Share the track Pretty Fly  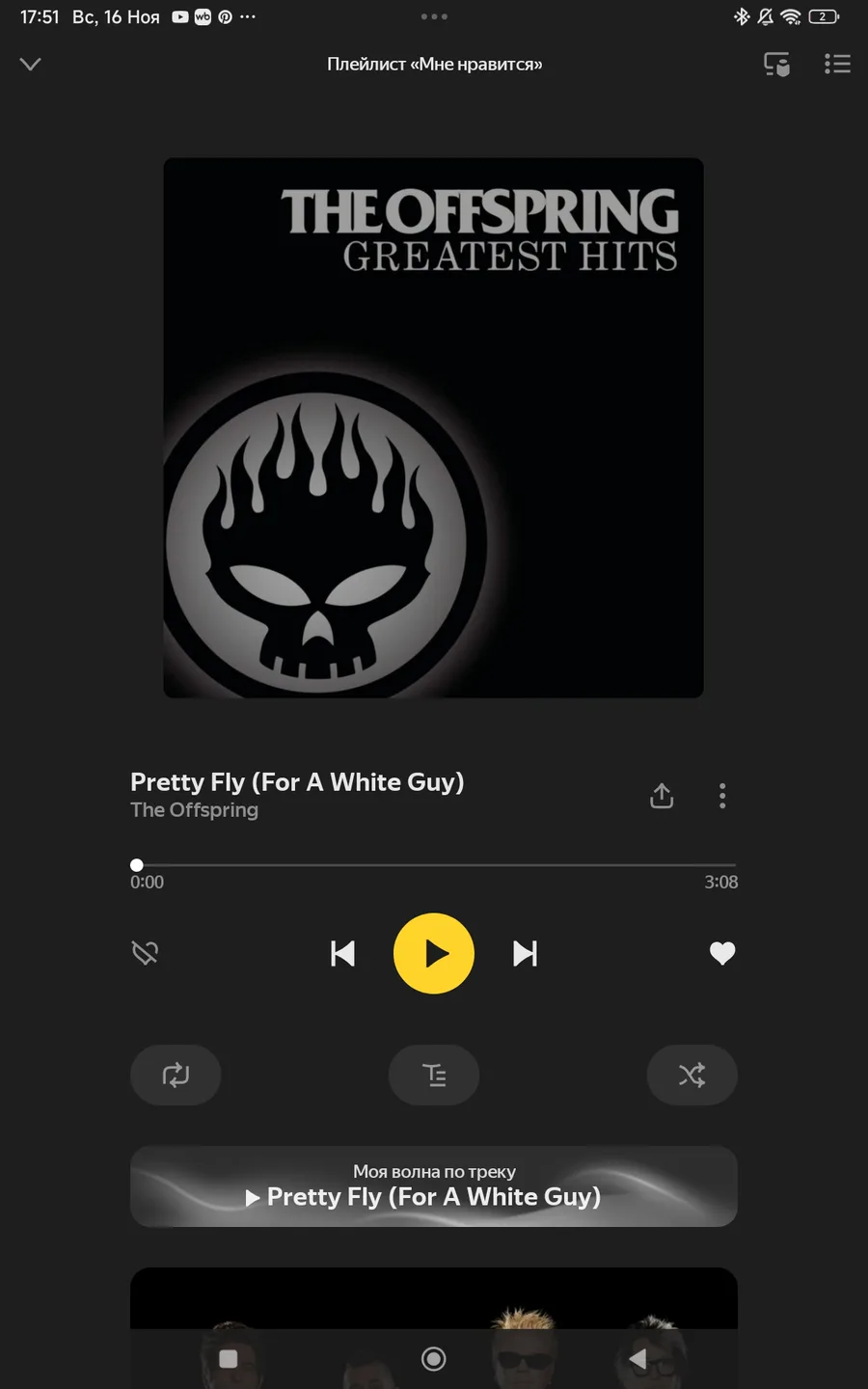662,796
